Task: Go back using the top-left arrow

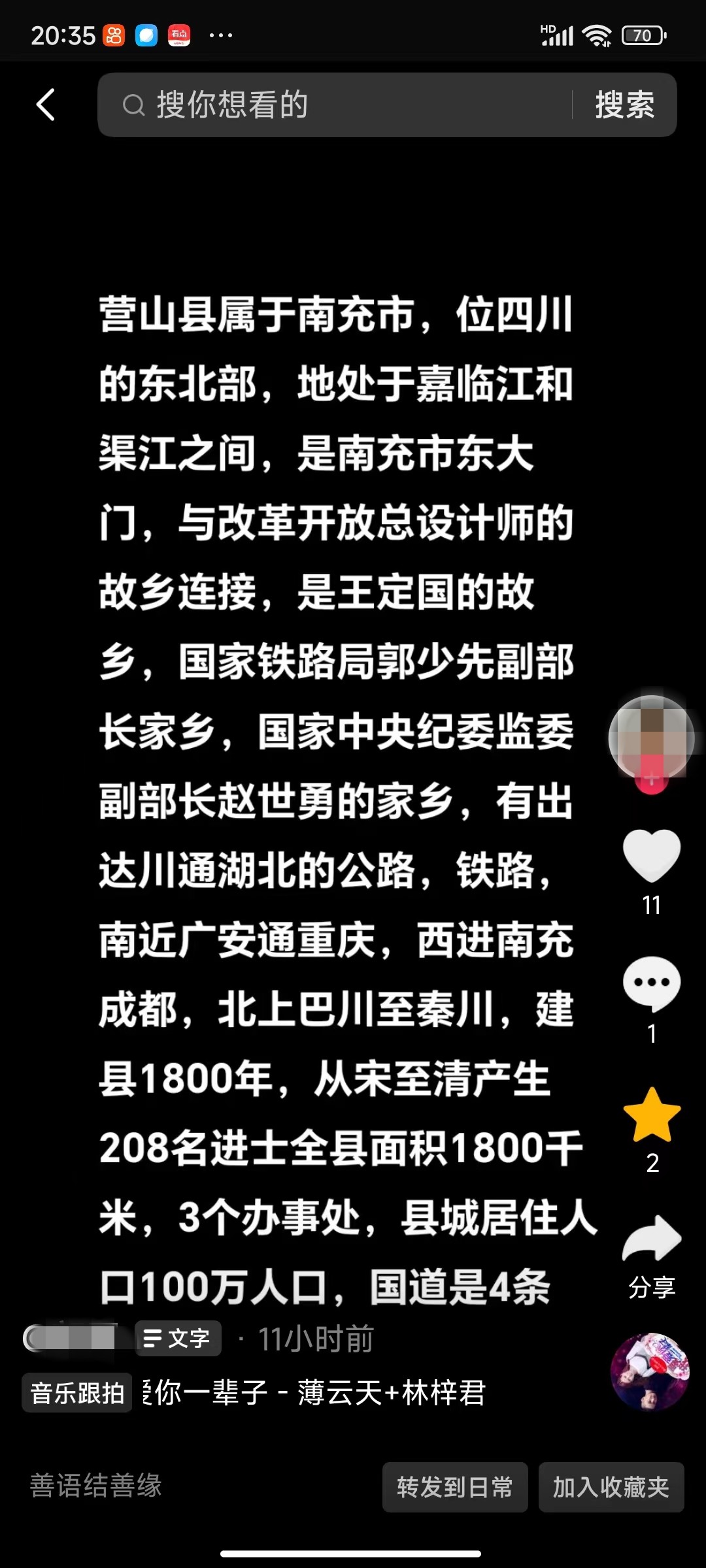Action: 46,105
